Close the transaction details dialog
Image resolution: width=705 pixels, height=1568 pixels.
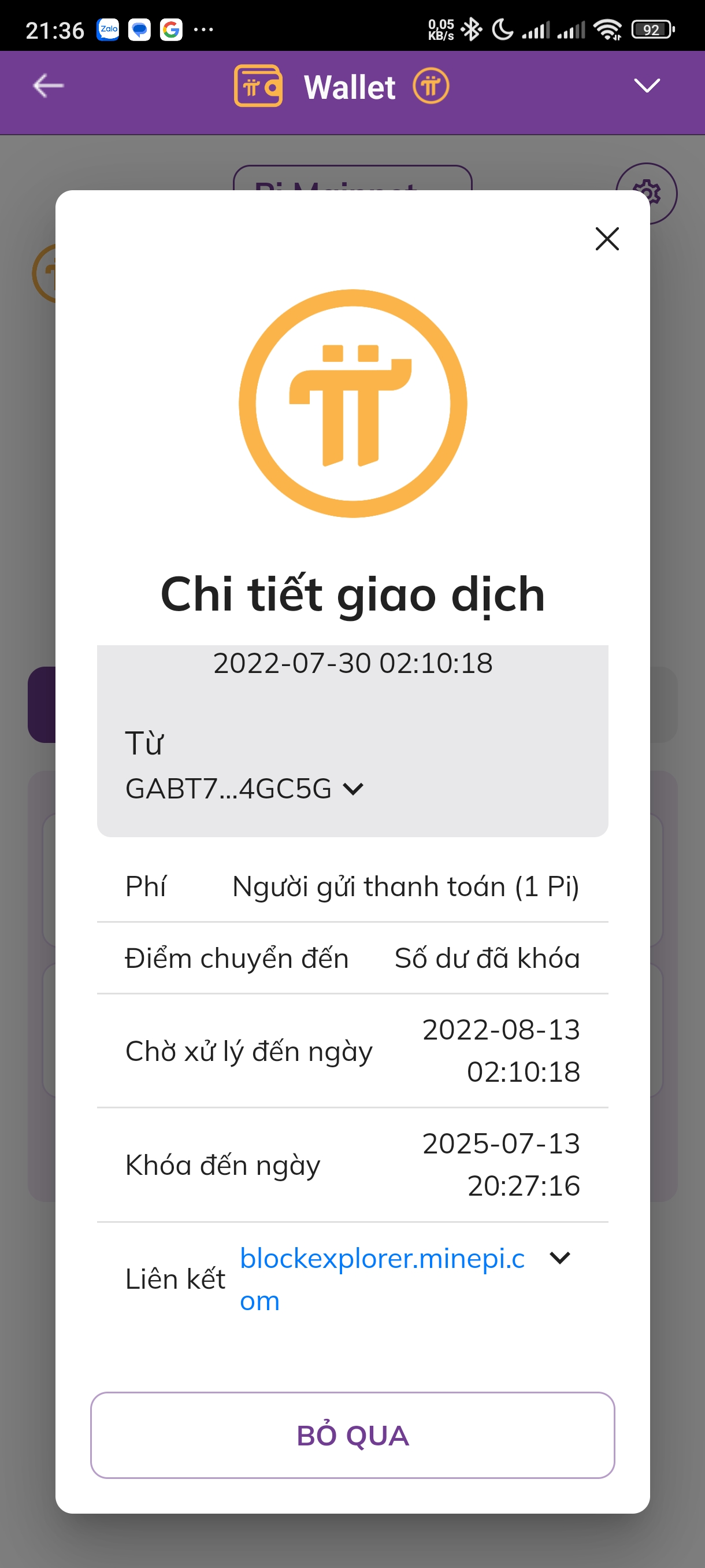[606, 239]
